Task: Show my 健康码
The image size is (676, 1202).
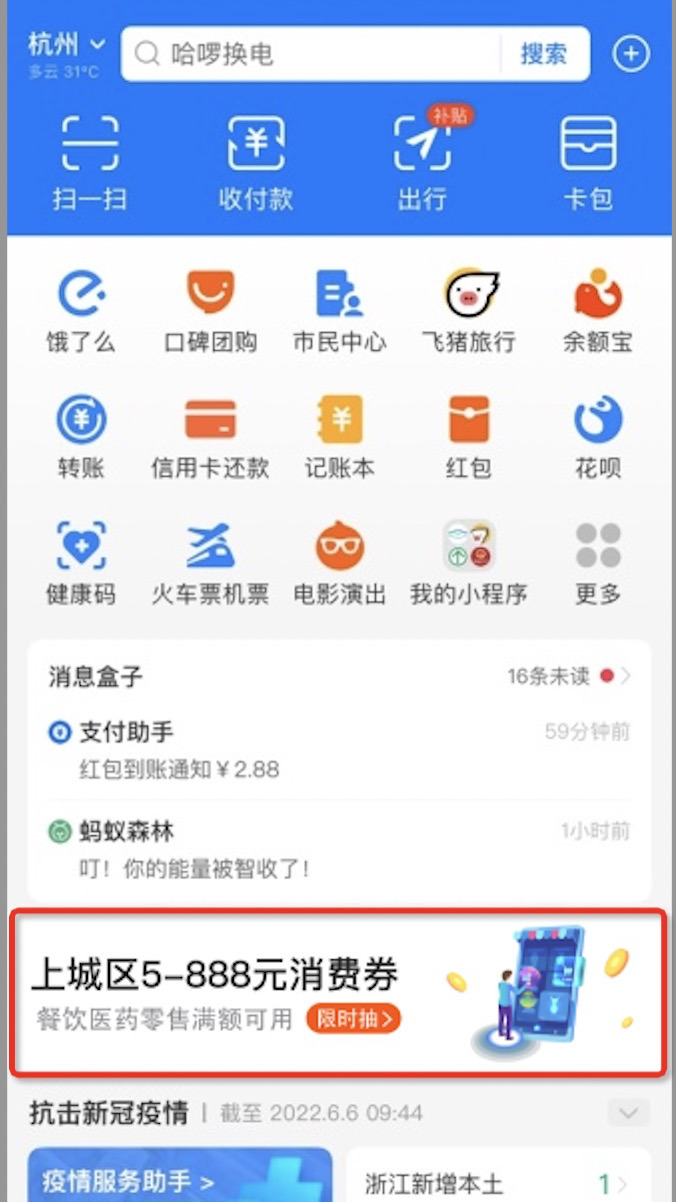Action: point(81,563)
